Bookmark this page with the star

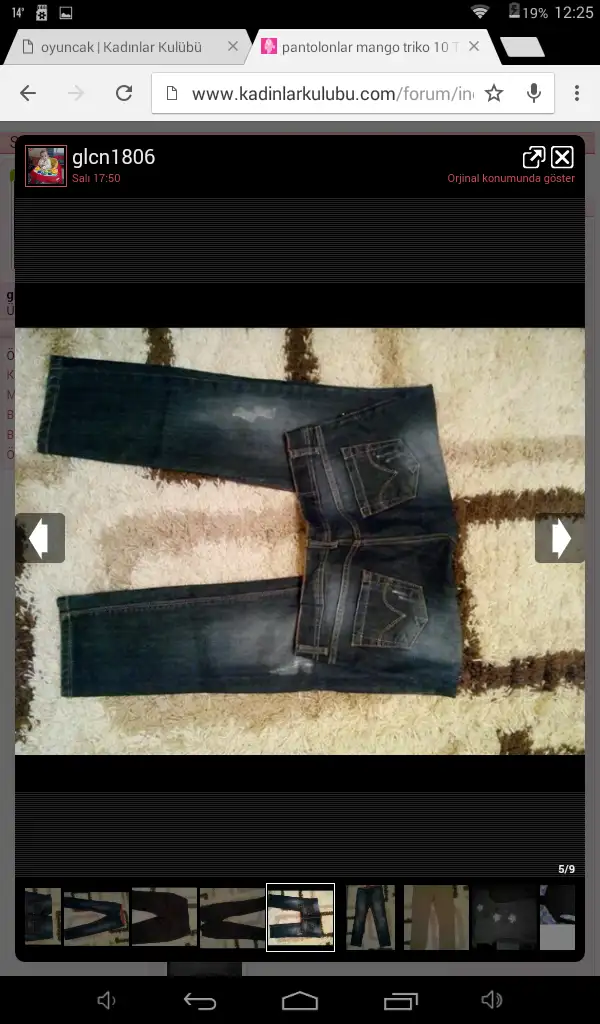pyautogui.click(x=494, y=93)
